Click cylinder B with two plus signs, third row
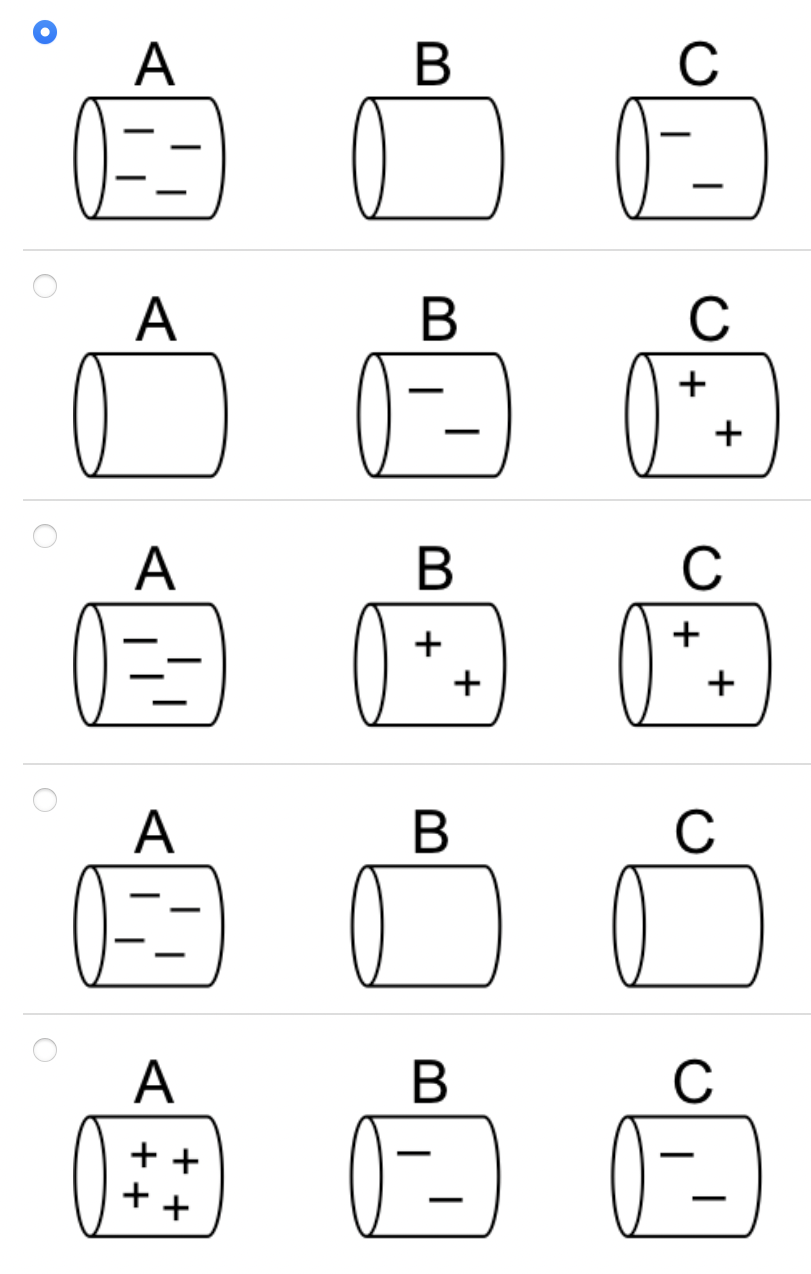Image resolution: width=811 pixels, height=1274 pixels. click(x=428, y=663)
